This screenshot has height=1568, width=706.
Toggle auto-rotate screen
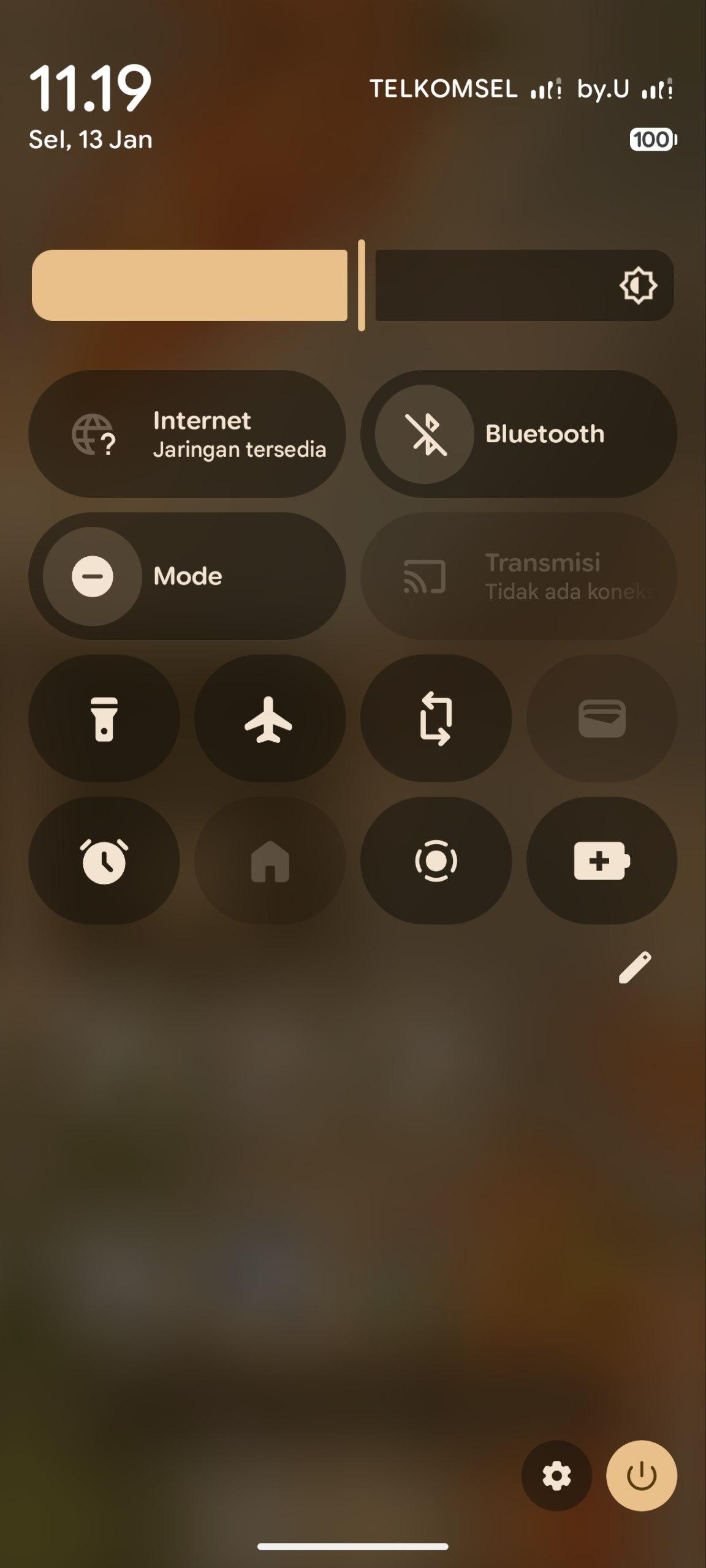point(436,718)
